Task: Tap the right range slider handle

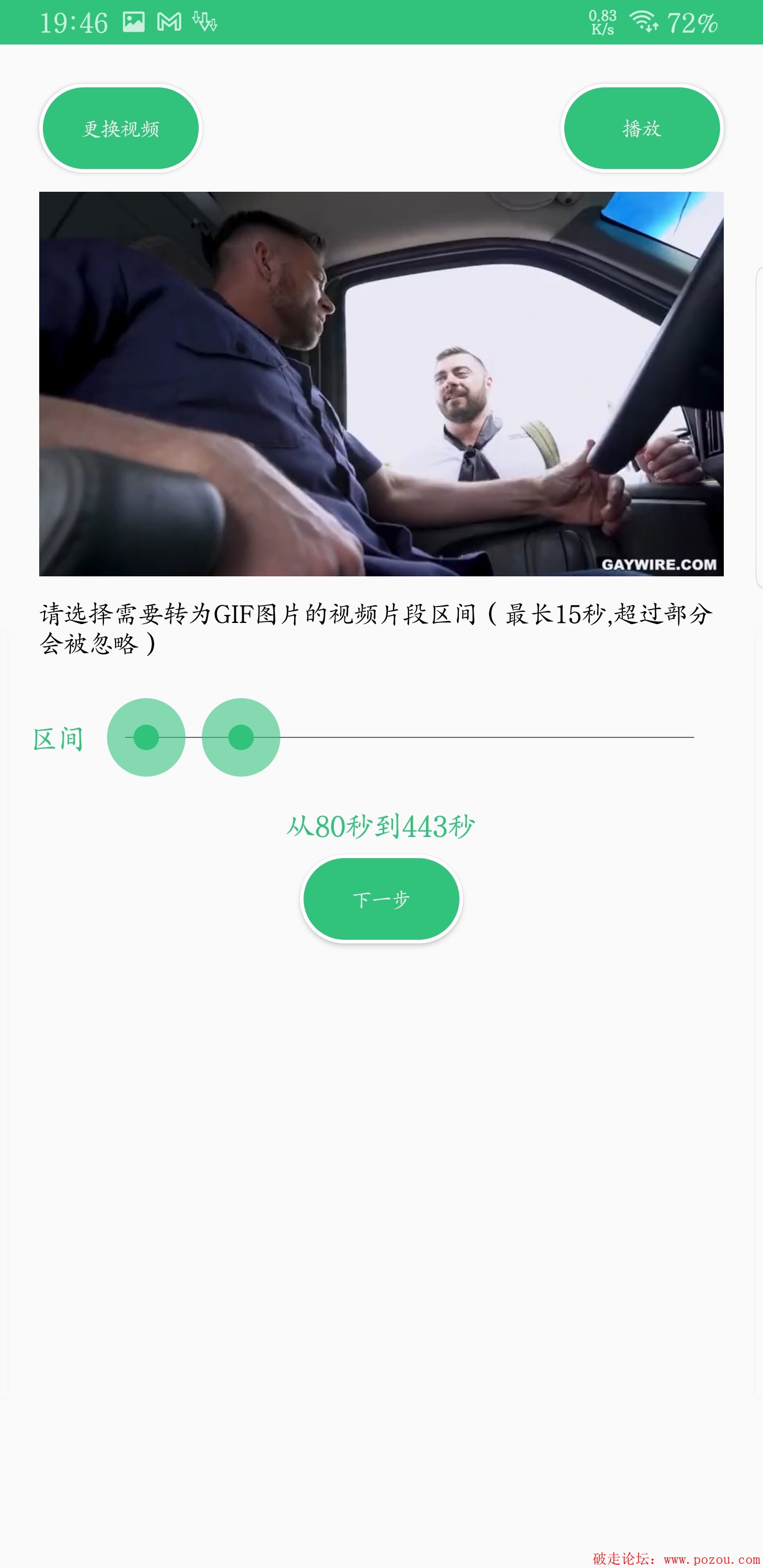Action: 241,737
